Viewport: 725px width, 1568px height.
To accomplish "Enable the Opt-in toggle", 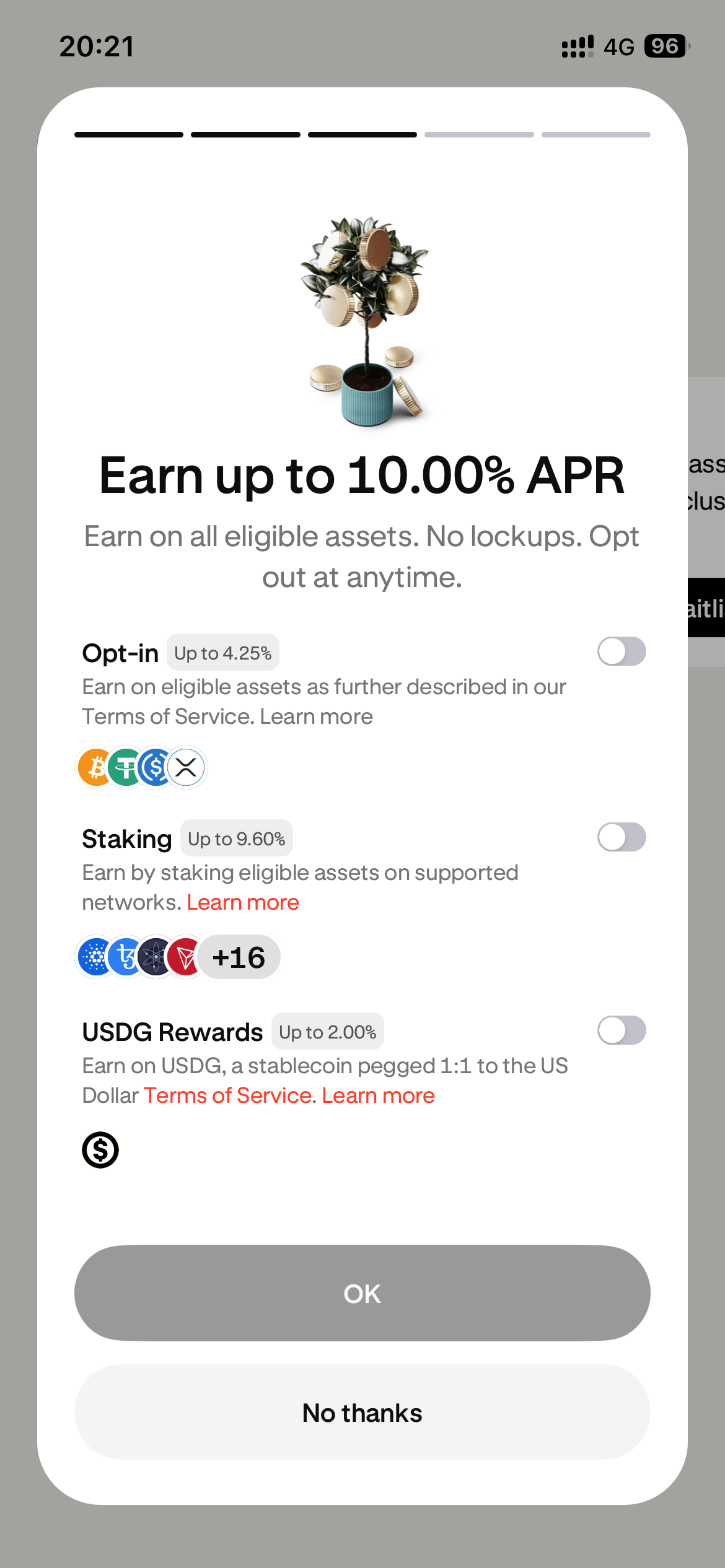I will pos(622,651).
